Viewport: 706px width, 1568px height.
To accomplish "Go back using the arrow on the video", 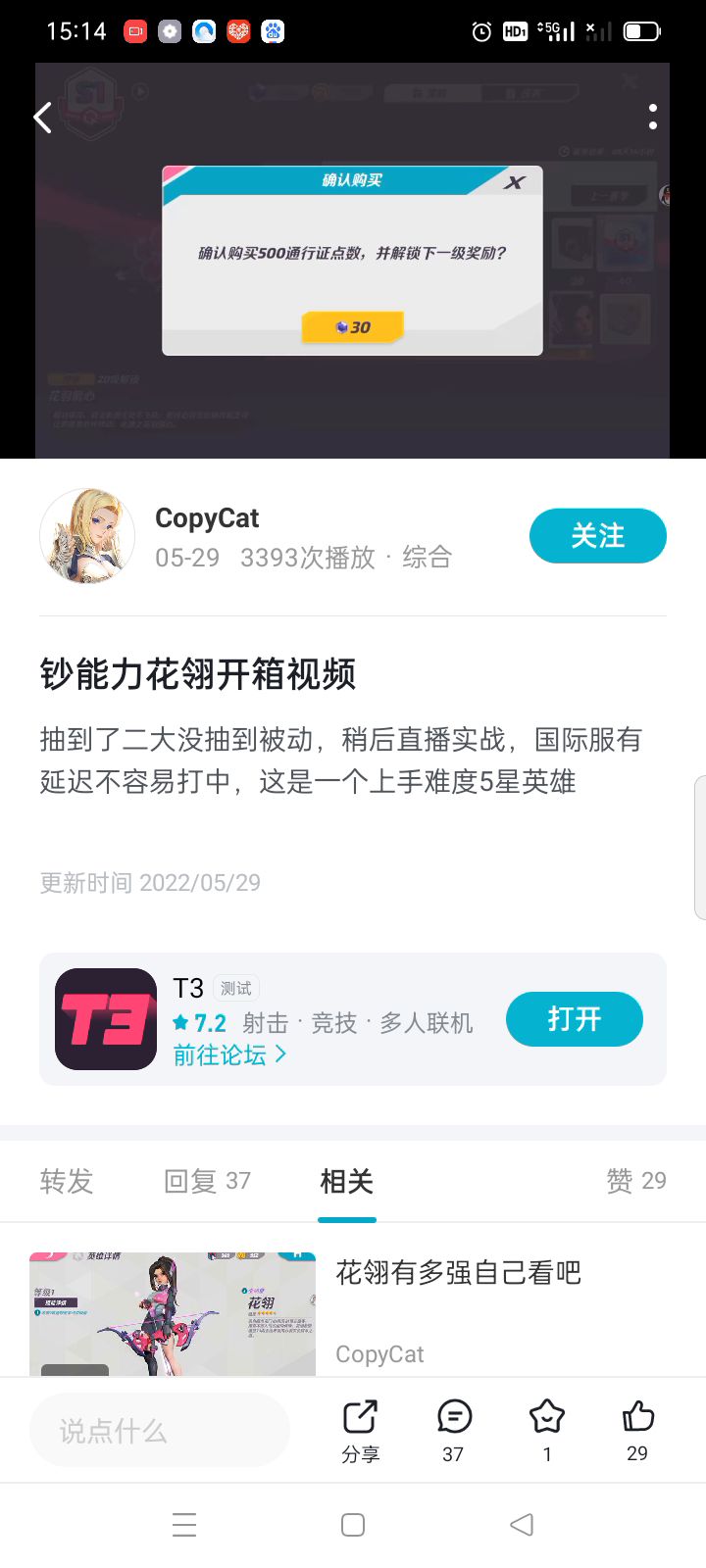I will click(x=42, y=119).
